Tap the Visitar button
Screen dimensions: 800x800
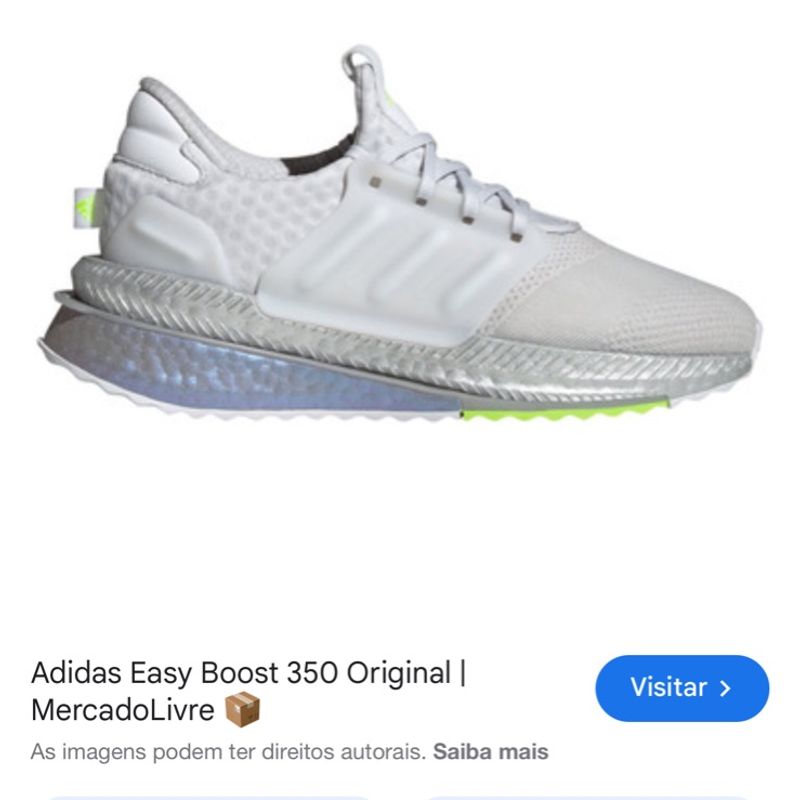tap(681, 688)
